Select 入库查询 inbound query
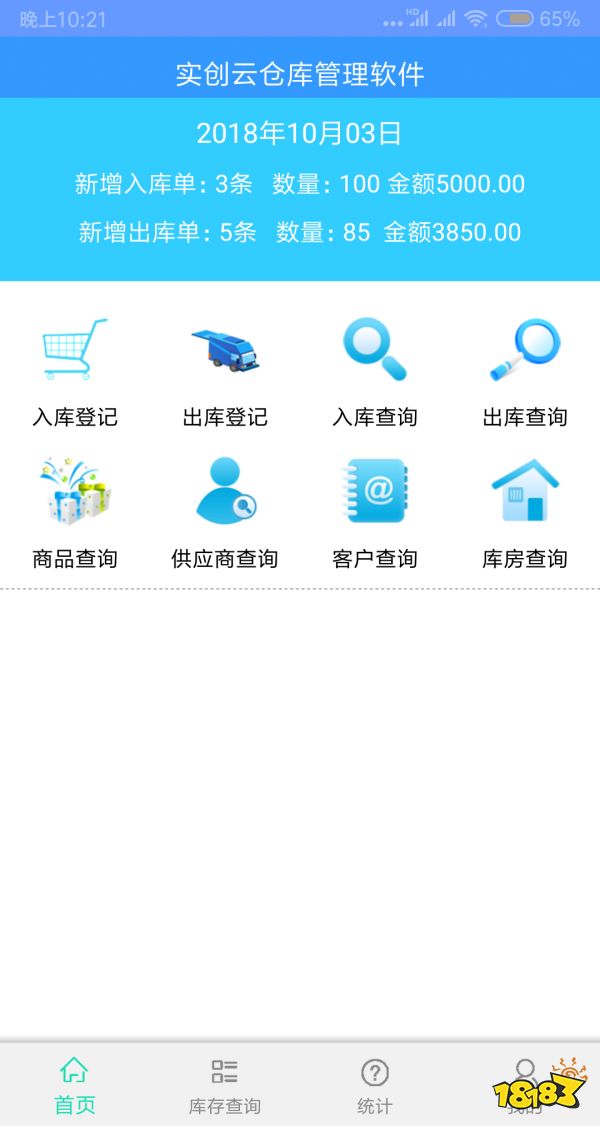The image size is (600, 1126). point(375,370)
